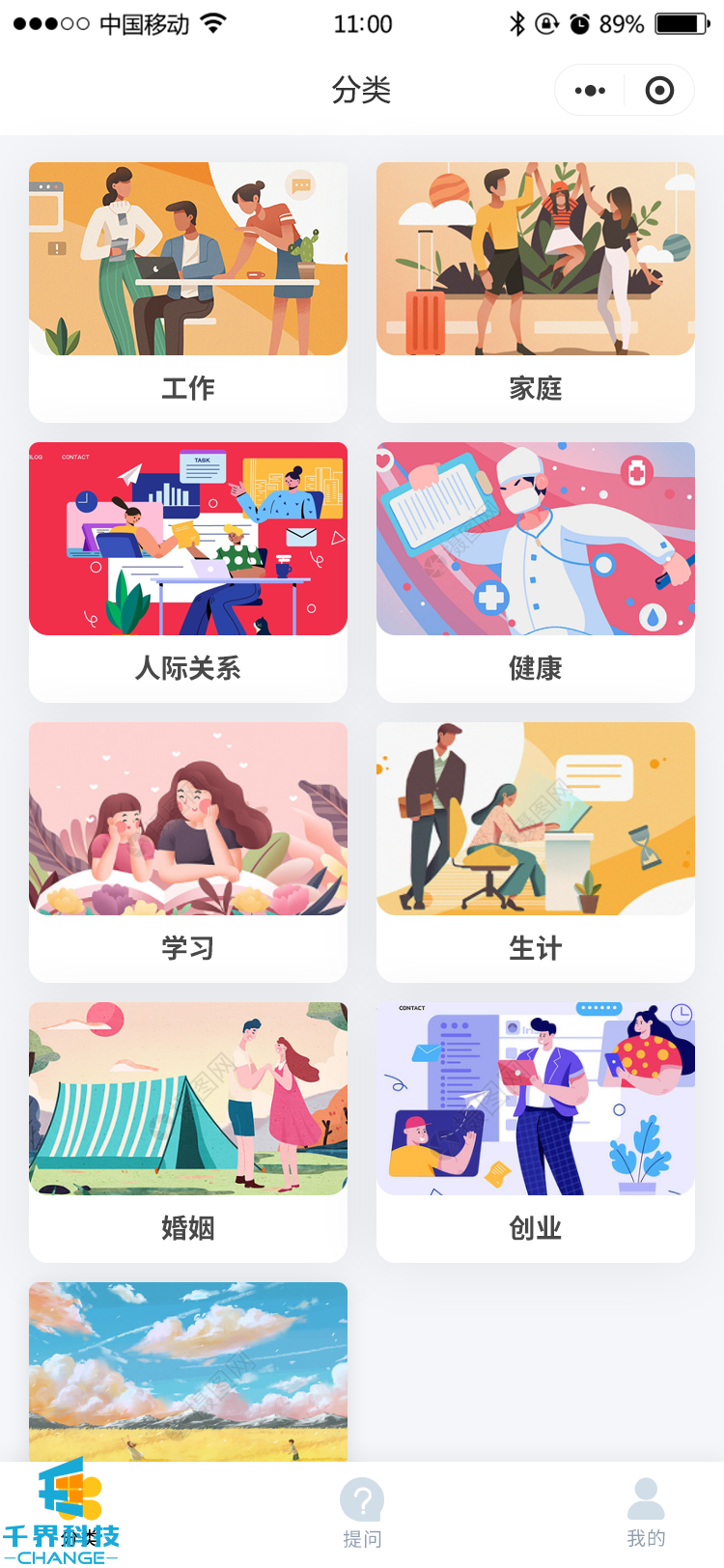View the 婚姻 category
Viewport: 724px width, 1568px height.
(x=188, y=1133)
